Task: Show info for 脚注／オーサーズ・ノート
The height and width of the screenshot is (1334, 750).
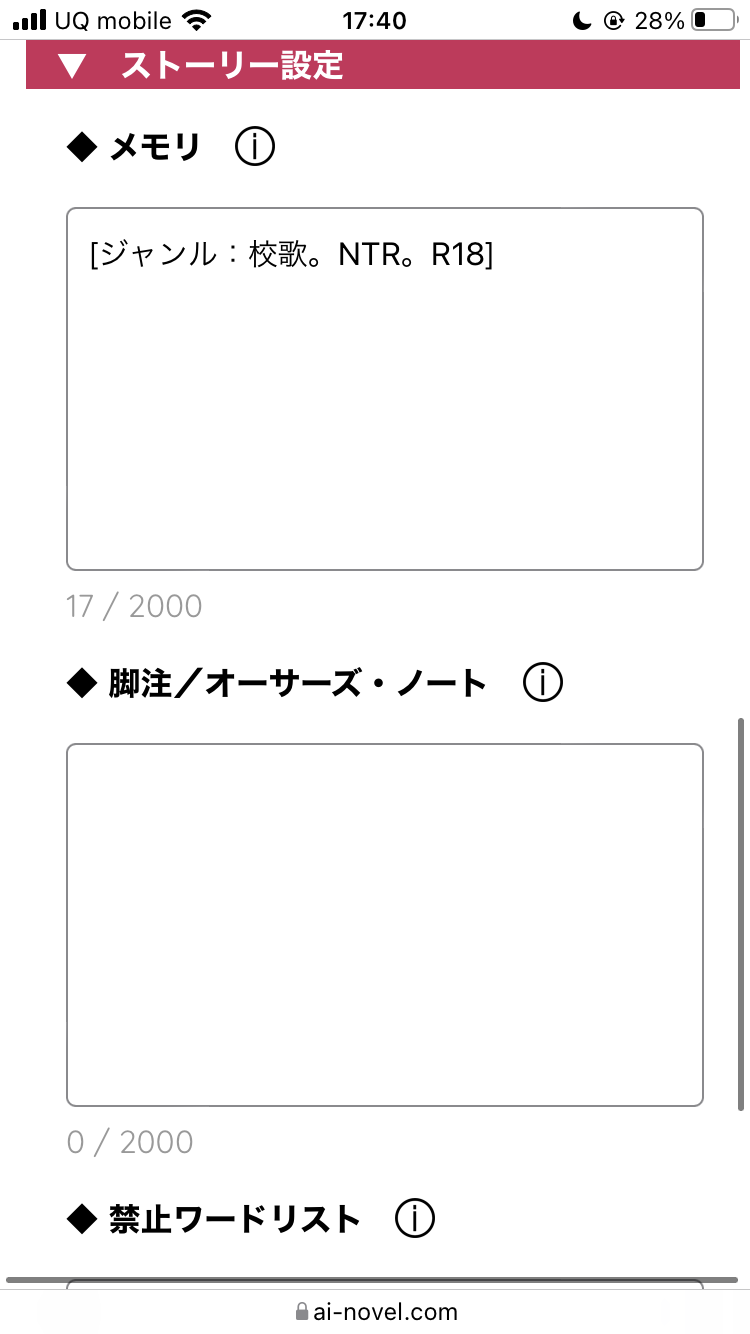Action: [x=543, y=683]
